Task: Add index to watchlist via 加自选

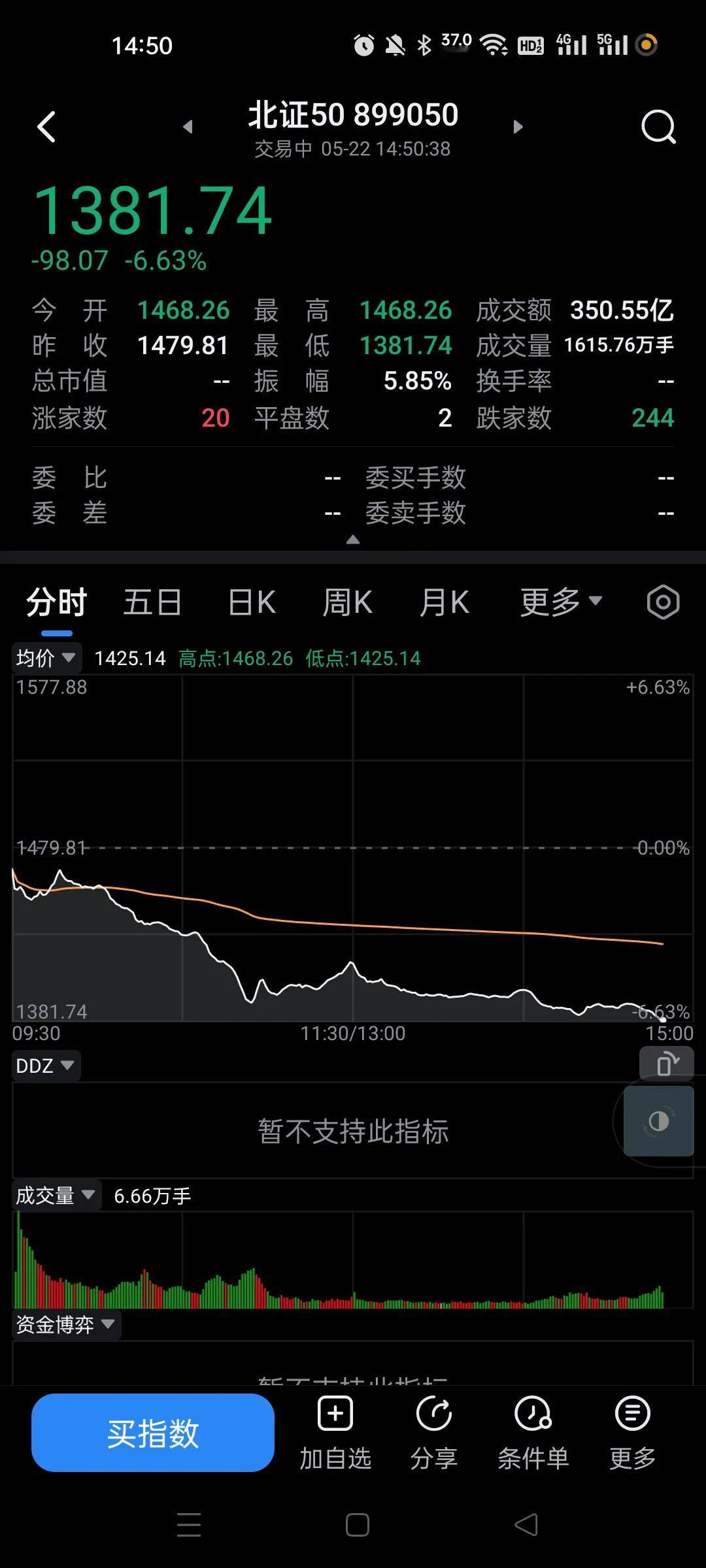Action: click(x=335, y=1433)
